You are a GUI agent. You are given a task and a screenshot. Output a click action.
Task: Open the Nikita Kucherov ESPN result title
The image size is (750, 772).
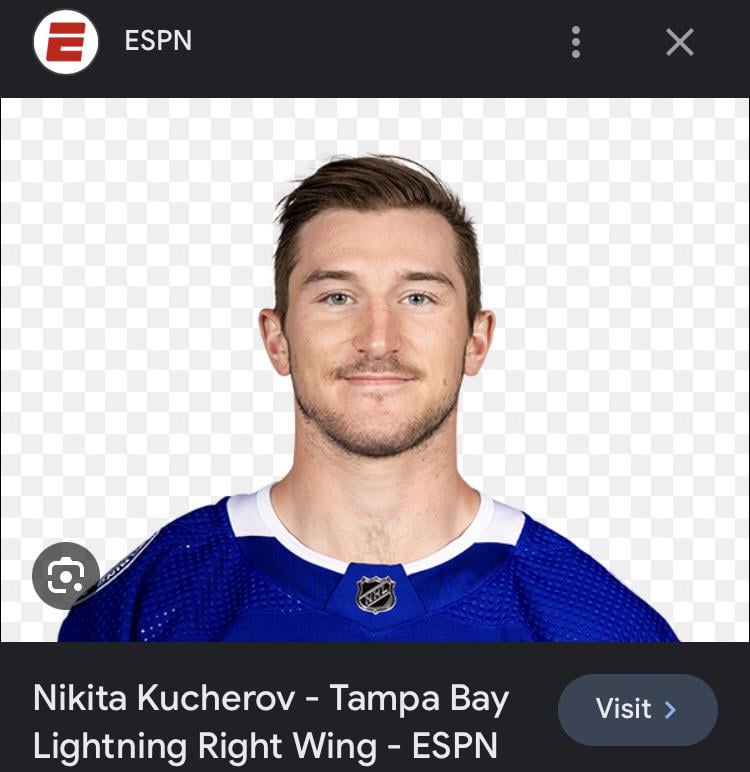271,722
